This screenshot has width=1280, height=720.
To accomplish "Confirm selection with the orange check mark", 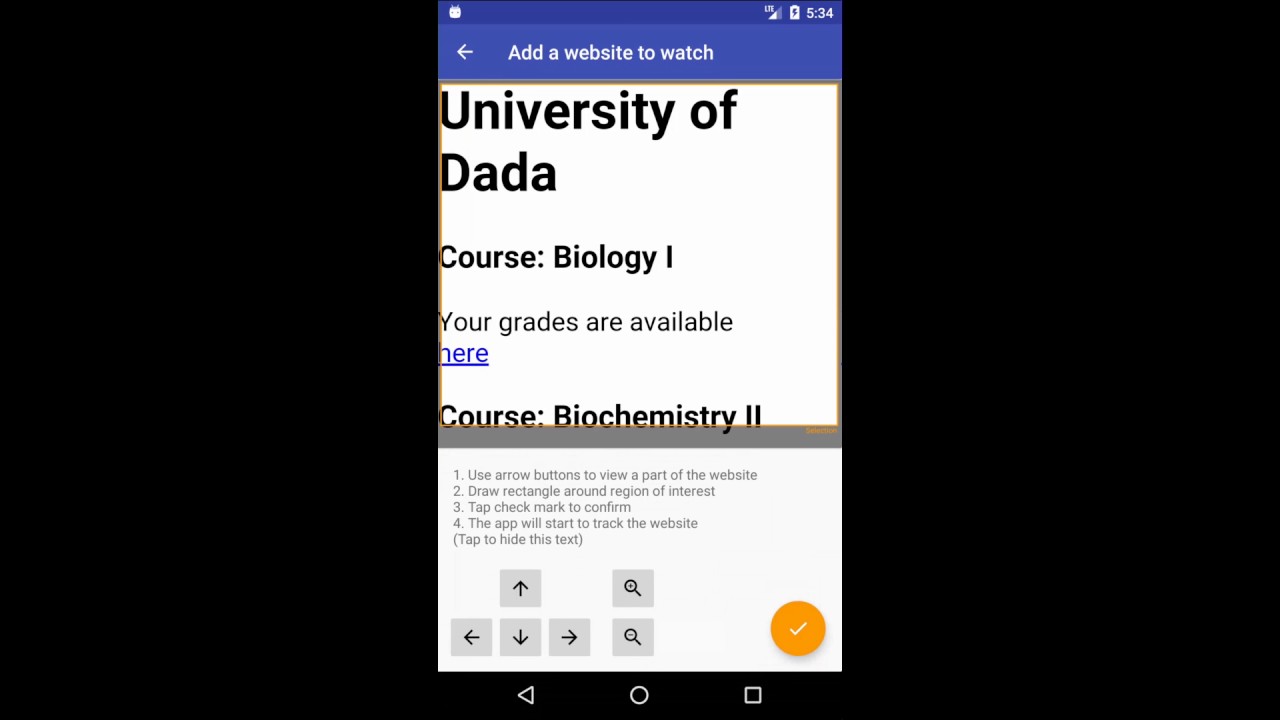I will point(797,629).
